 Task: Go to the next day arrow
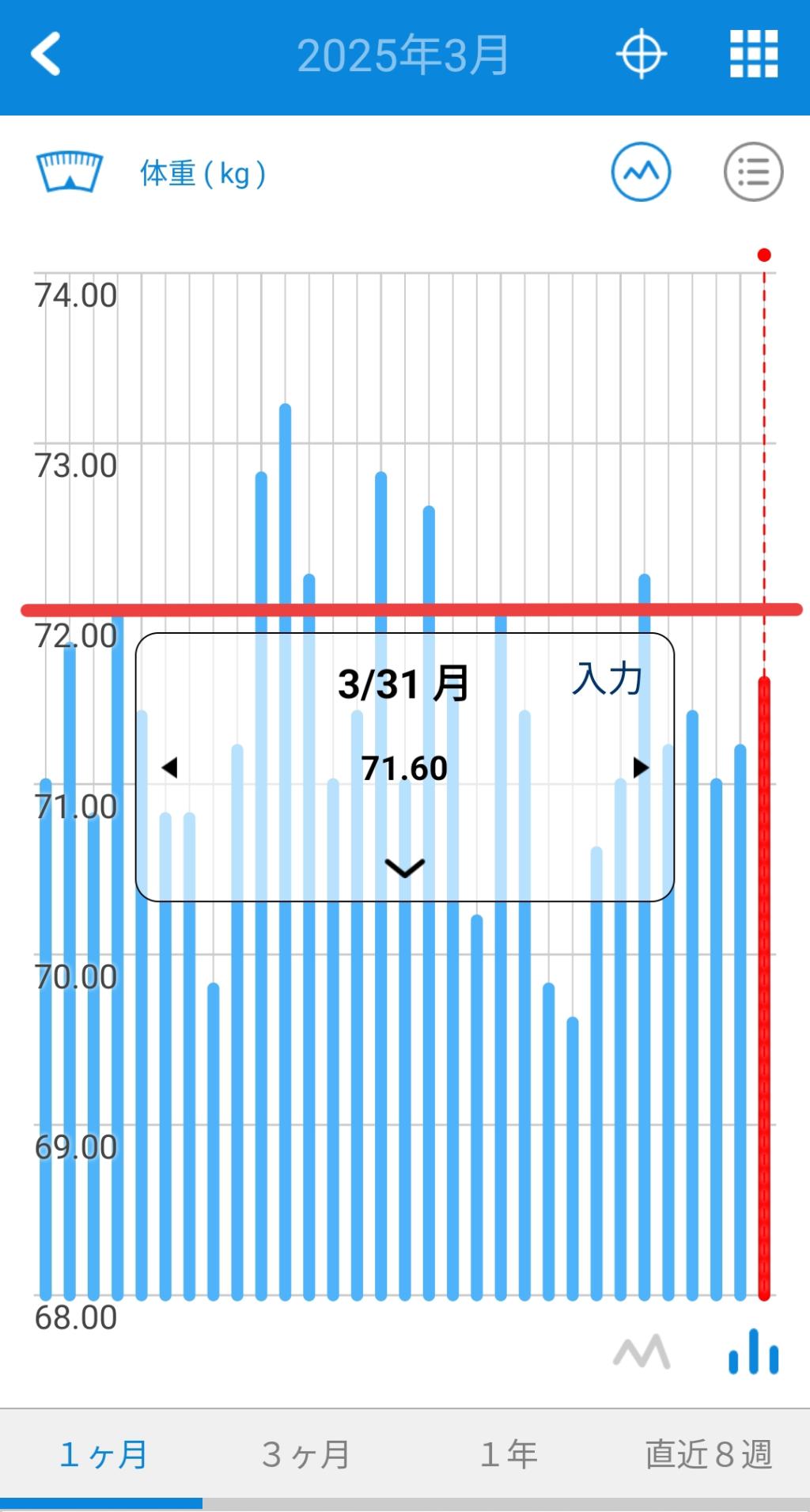[x=641, y=767]
